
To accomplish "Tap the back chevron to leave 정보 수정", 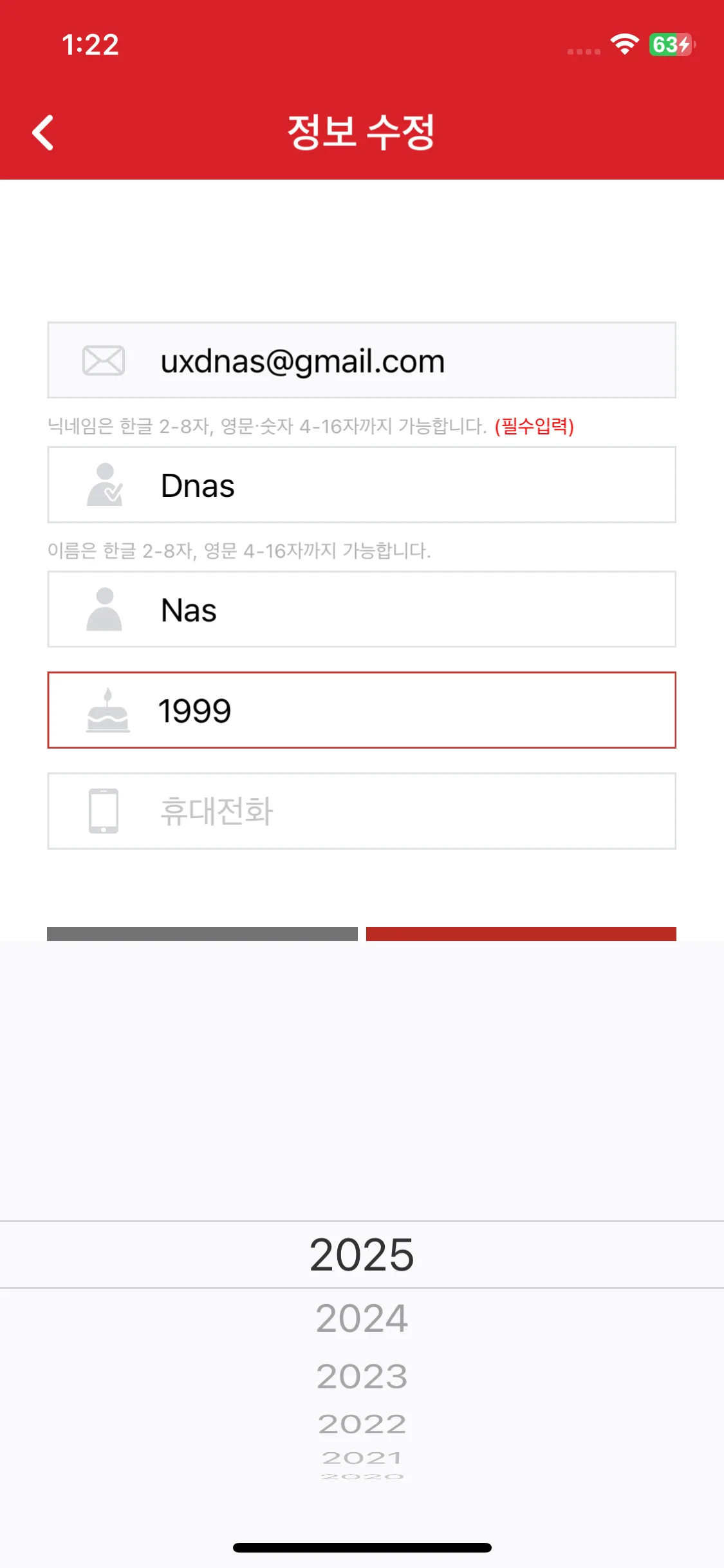I will [43, 133].
